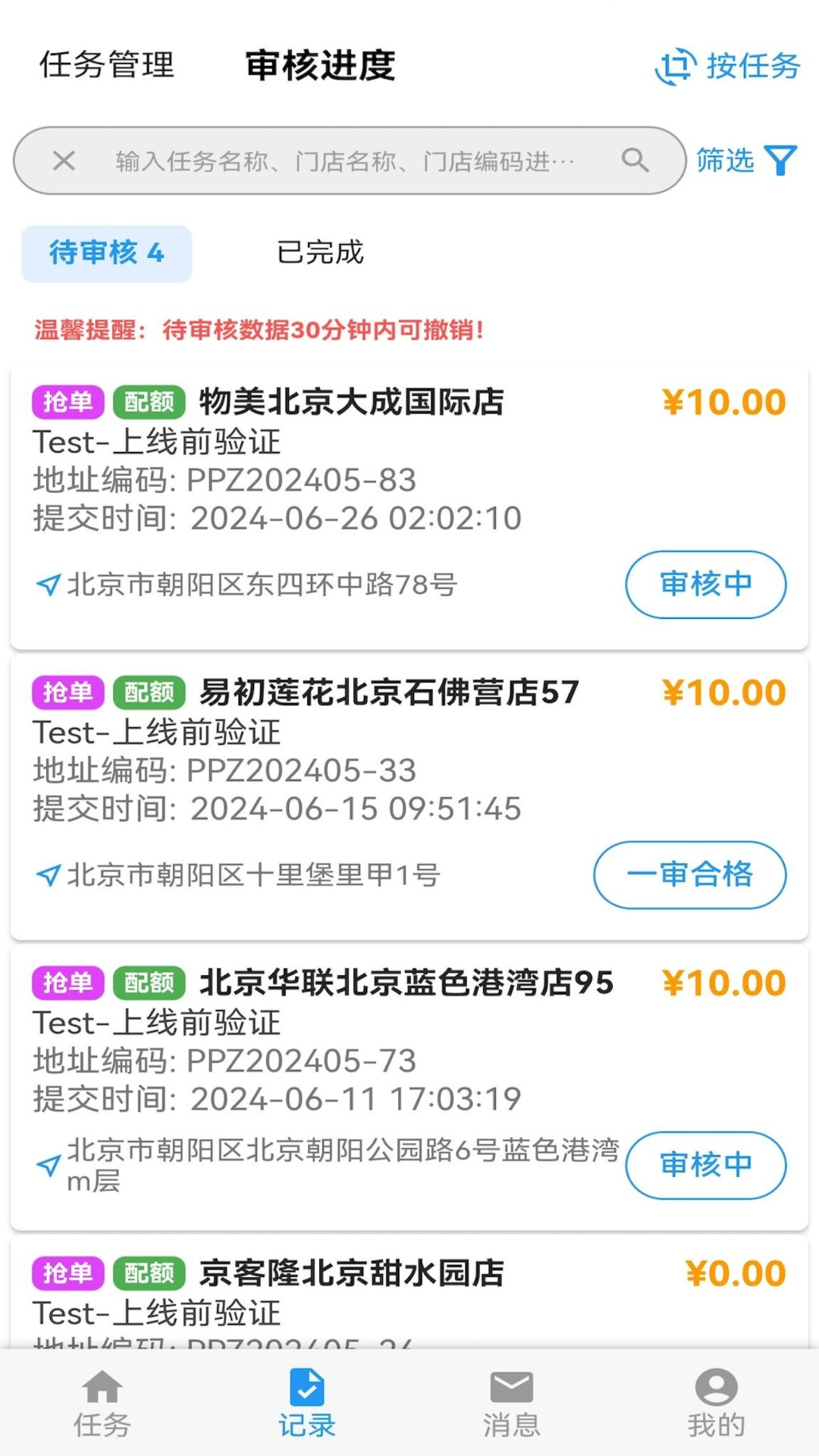819x1456 pixels.
Task: Tap the 一审合格 status on 易初莲花 card
Action: coord(689,874)
